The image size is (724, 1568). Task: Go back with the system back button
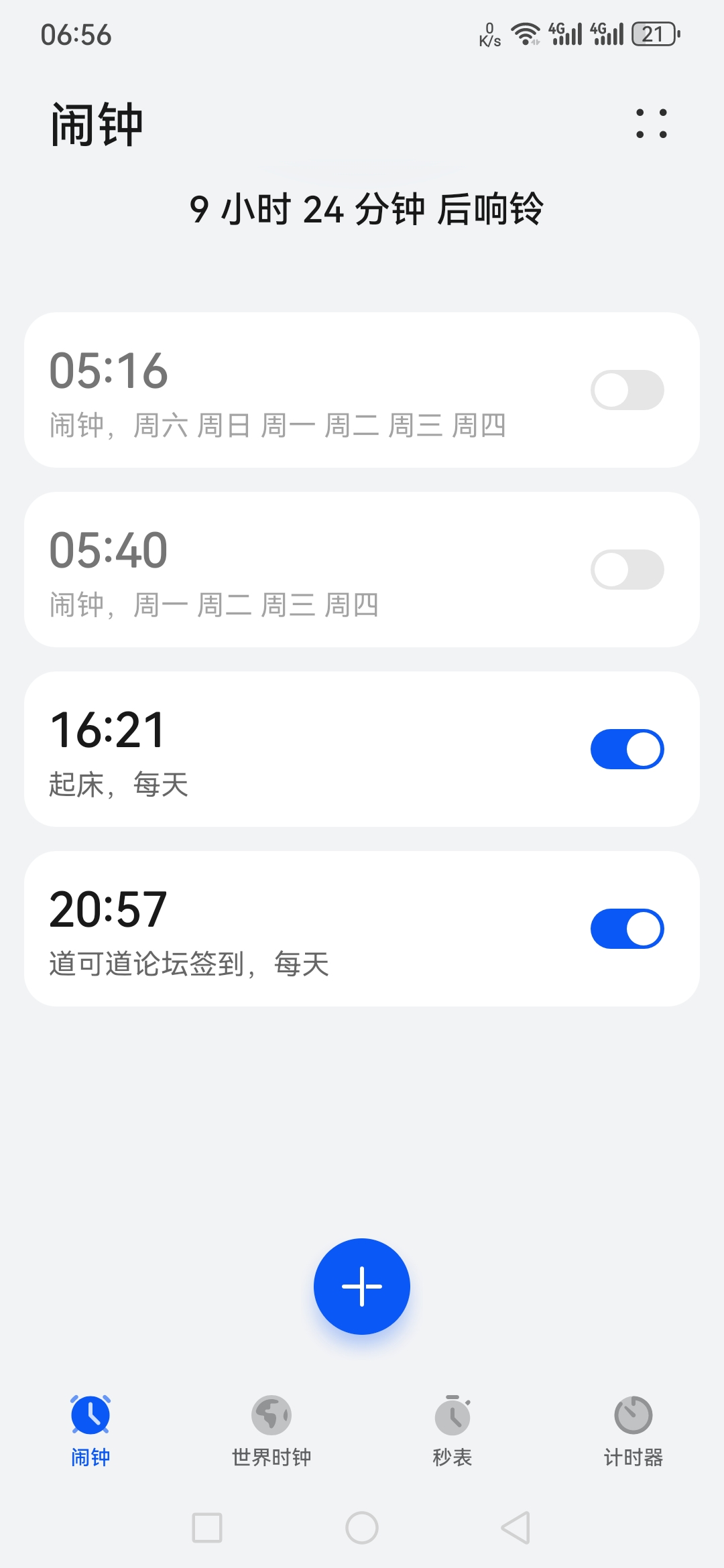pos(516,1528)
